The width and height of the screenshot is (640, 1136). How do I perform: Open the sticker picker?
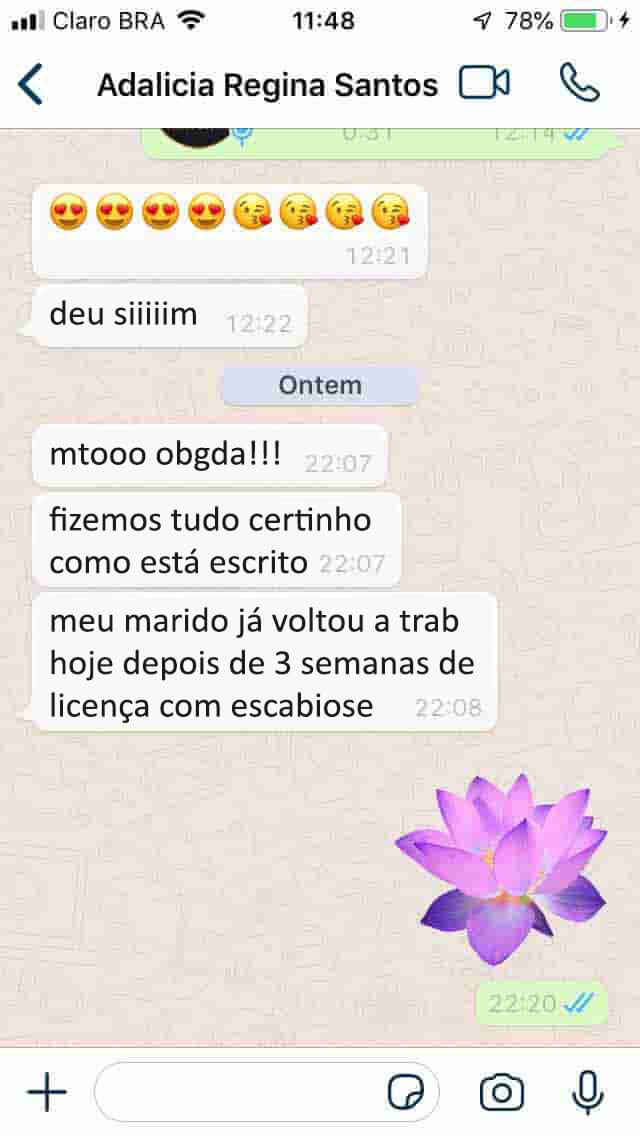pos(406,1094)
